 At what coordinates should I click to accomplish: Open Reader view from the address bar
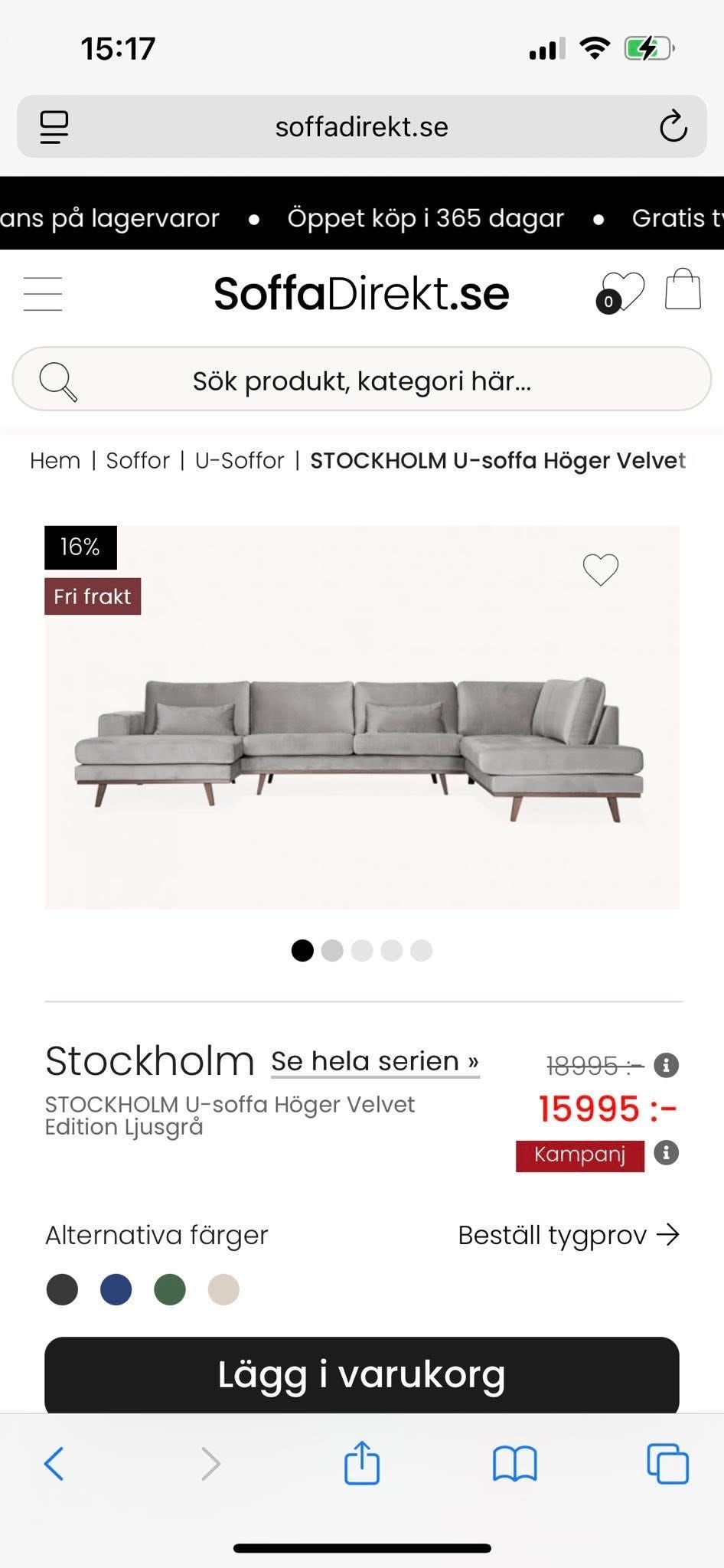click(52, 126)
